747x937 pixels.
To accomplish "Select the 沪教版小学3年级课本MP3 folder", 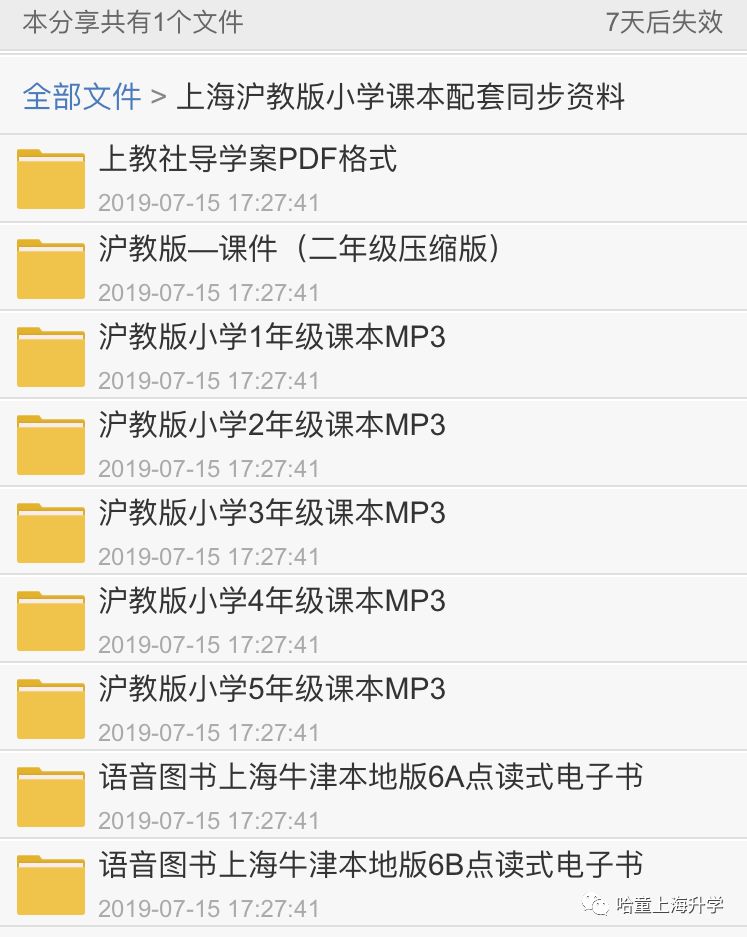I will [x=272, y=513].
